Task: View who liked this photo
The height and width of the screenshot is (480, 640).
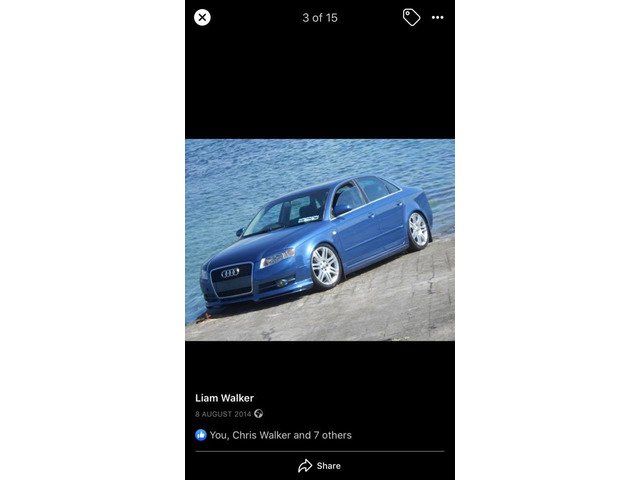Action: tap(274, 435)
